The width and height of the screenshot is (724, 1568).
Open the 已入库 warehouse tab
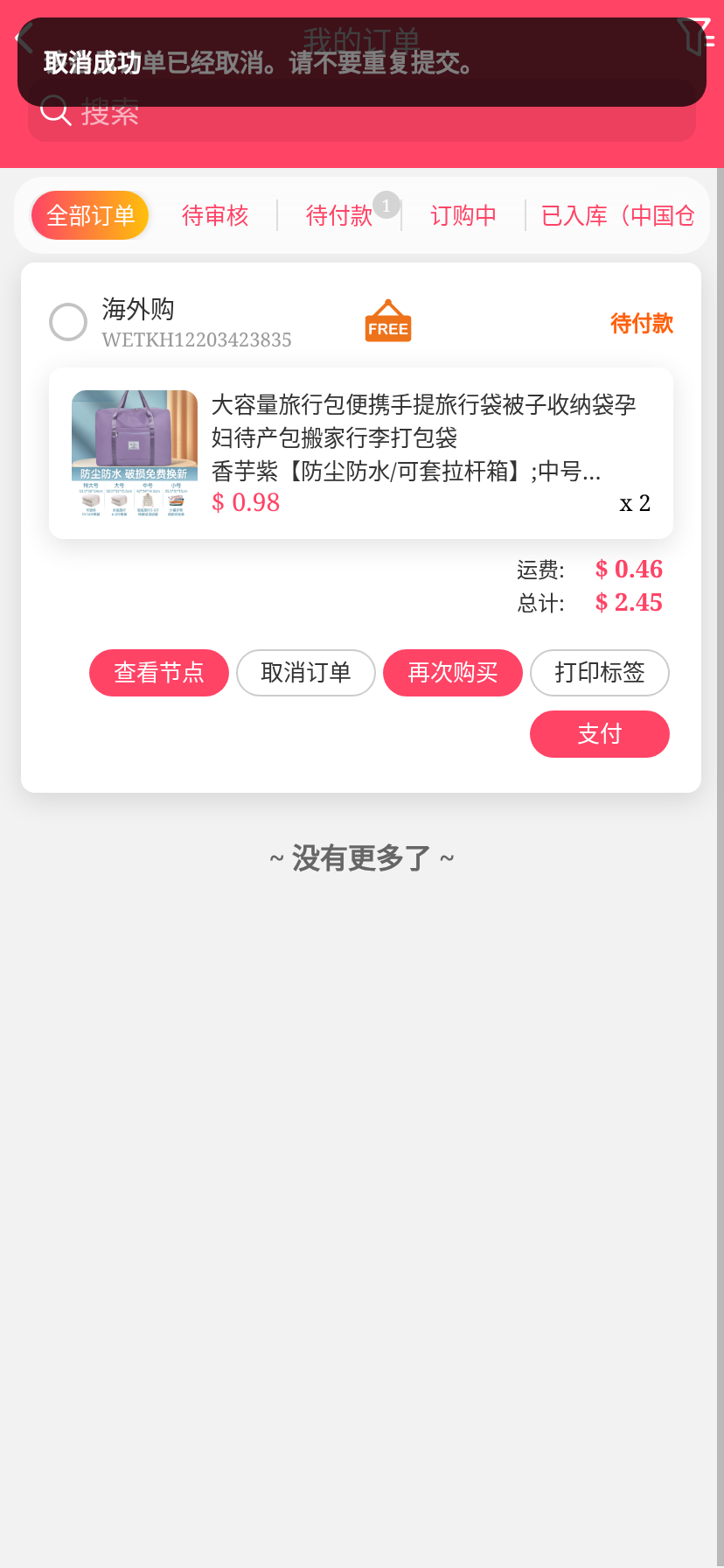click(x=617, y=215)
